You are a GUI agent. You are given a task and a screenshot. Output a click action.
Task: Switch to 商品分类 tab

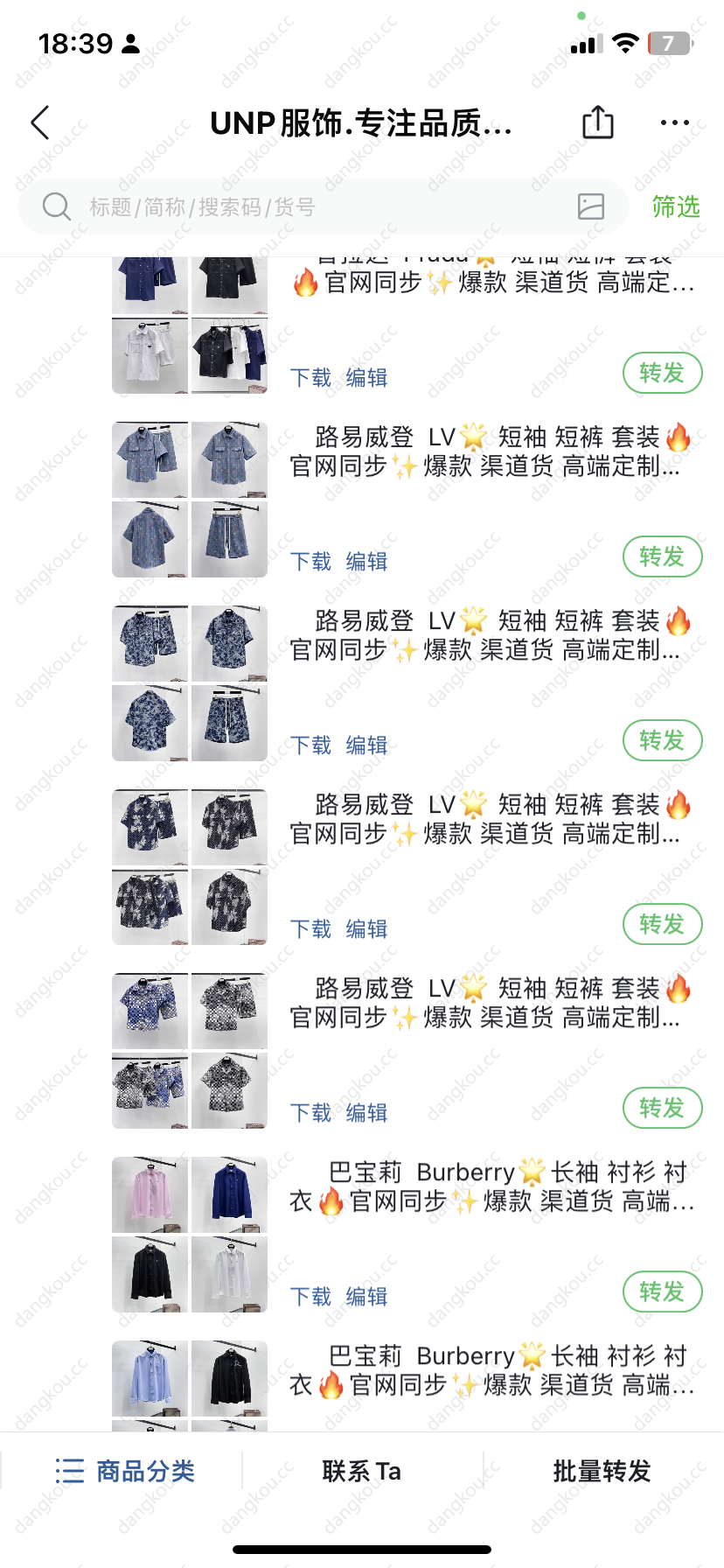point(125,1471)
